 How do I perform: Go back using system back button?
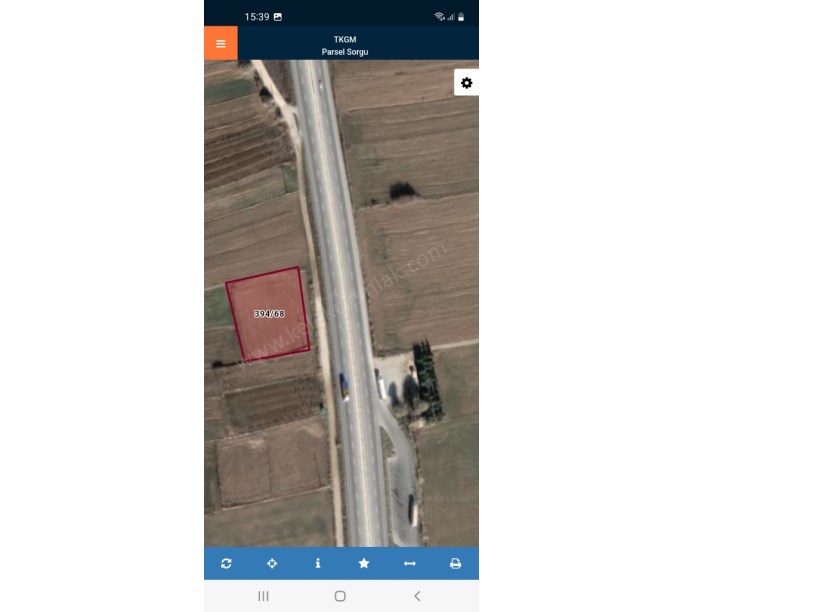pos(417,596)
